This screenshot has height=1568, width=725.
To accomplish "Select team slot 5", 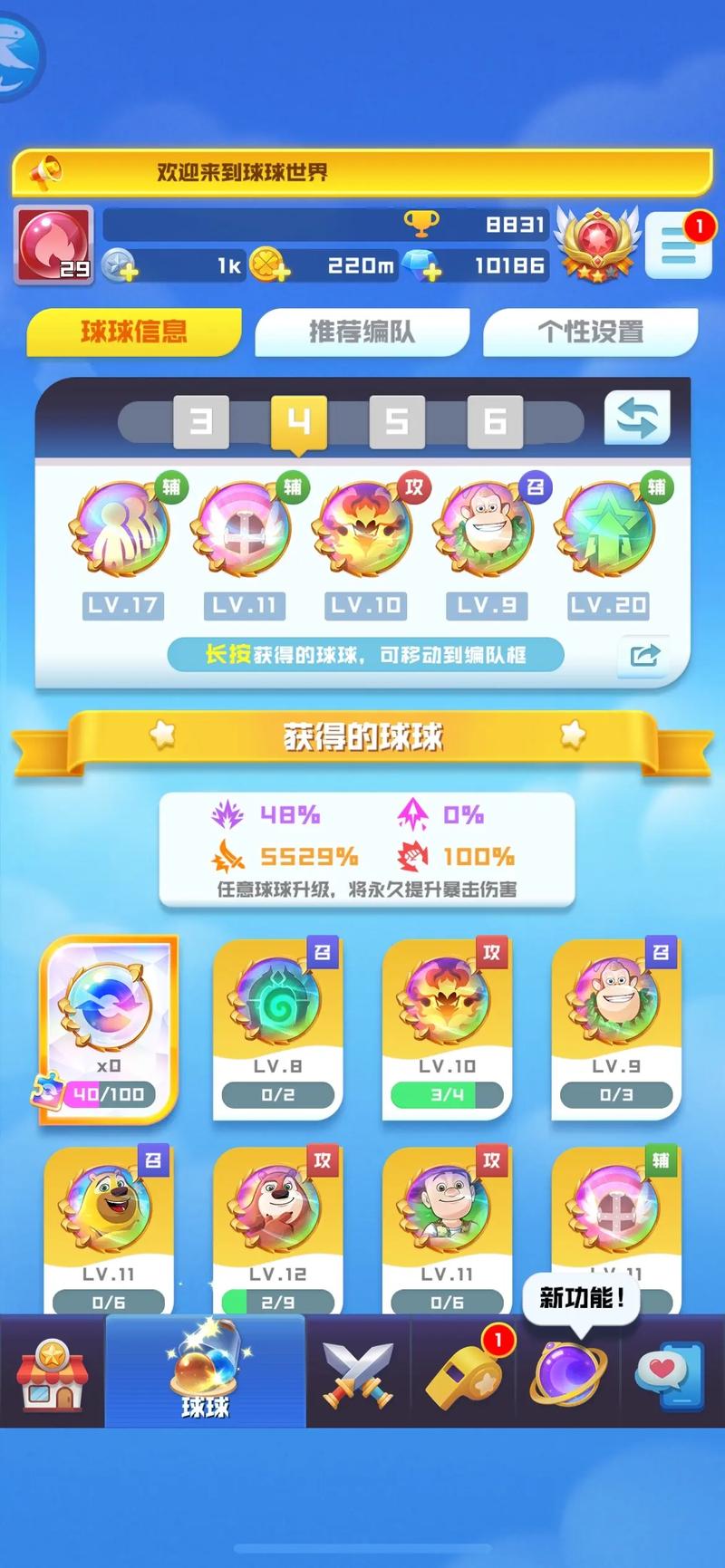I will [x=396, y=421].
